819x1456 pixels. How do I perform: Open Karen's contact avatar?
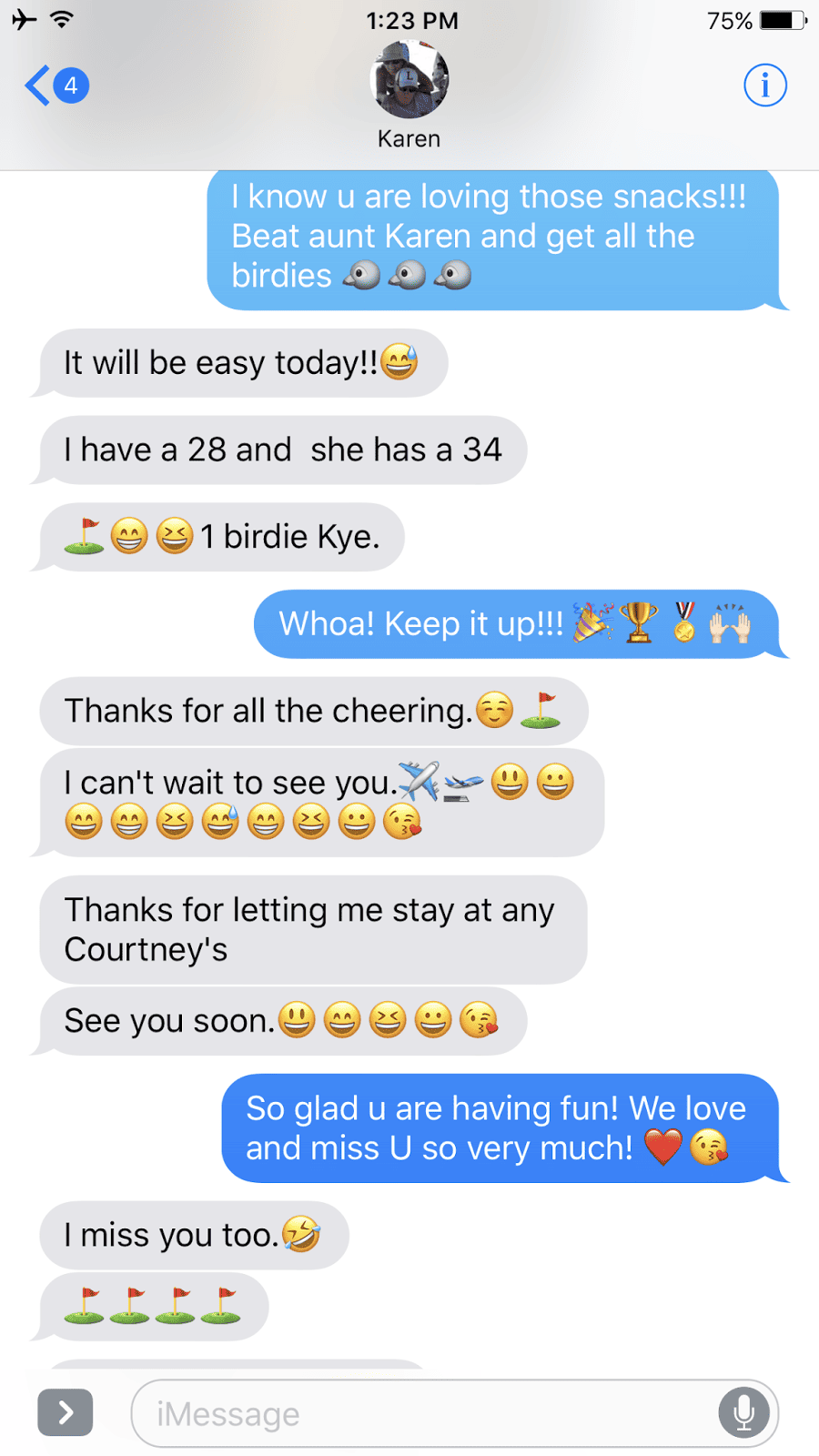409,80
